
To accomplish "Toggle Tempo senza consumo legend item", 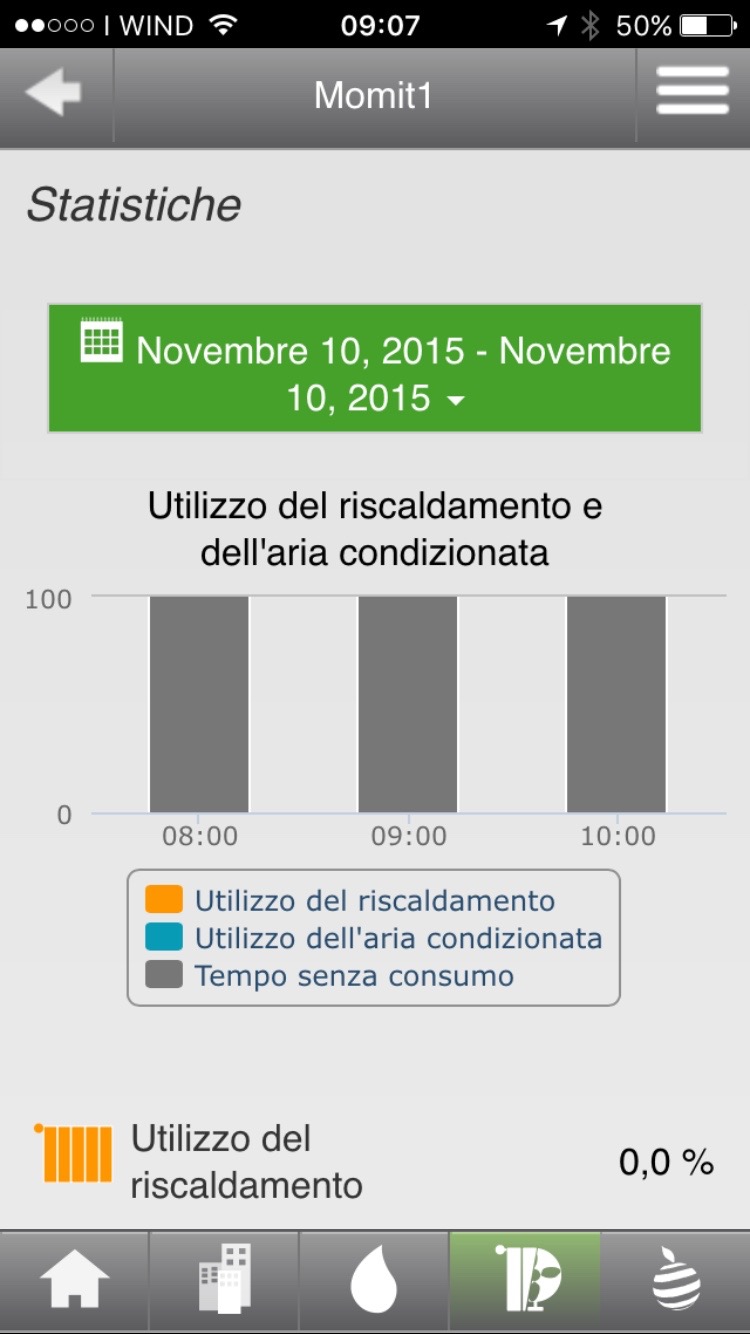I will click(354, 976).
